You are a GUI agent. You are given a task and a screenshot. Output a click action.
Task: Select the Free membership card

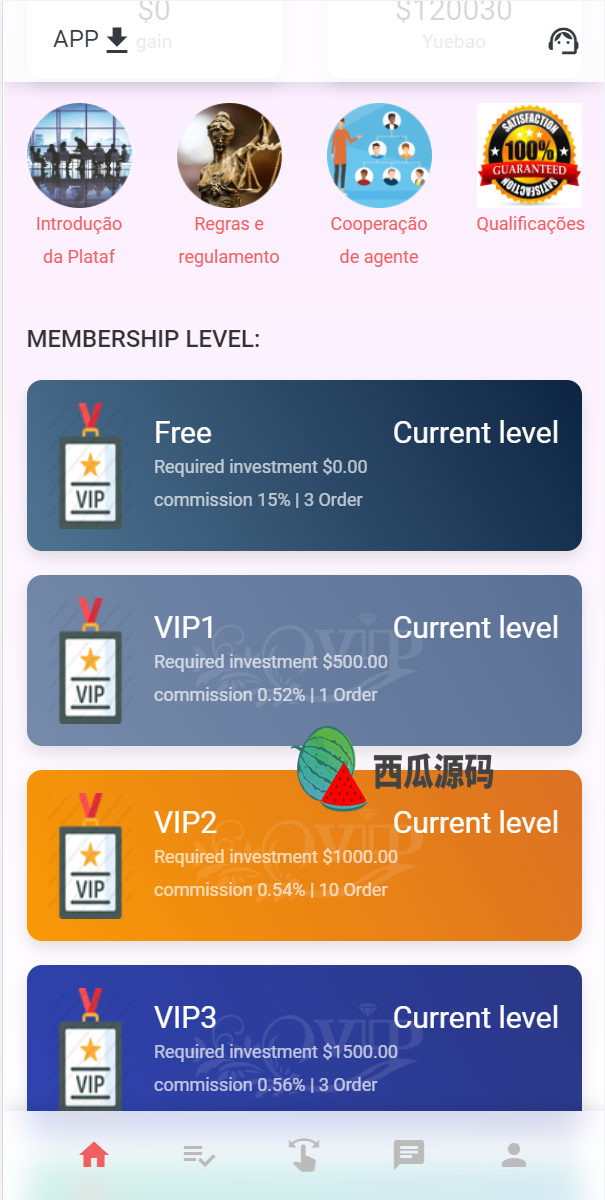tap(304, 465)
